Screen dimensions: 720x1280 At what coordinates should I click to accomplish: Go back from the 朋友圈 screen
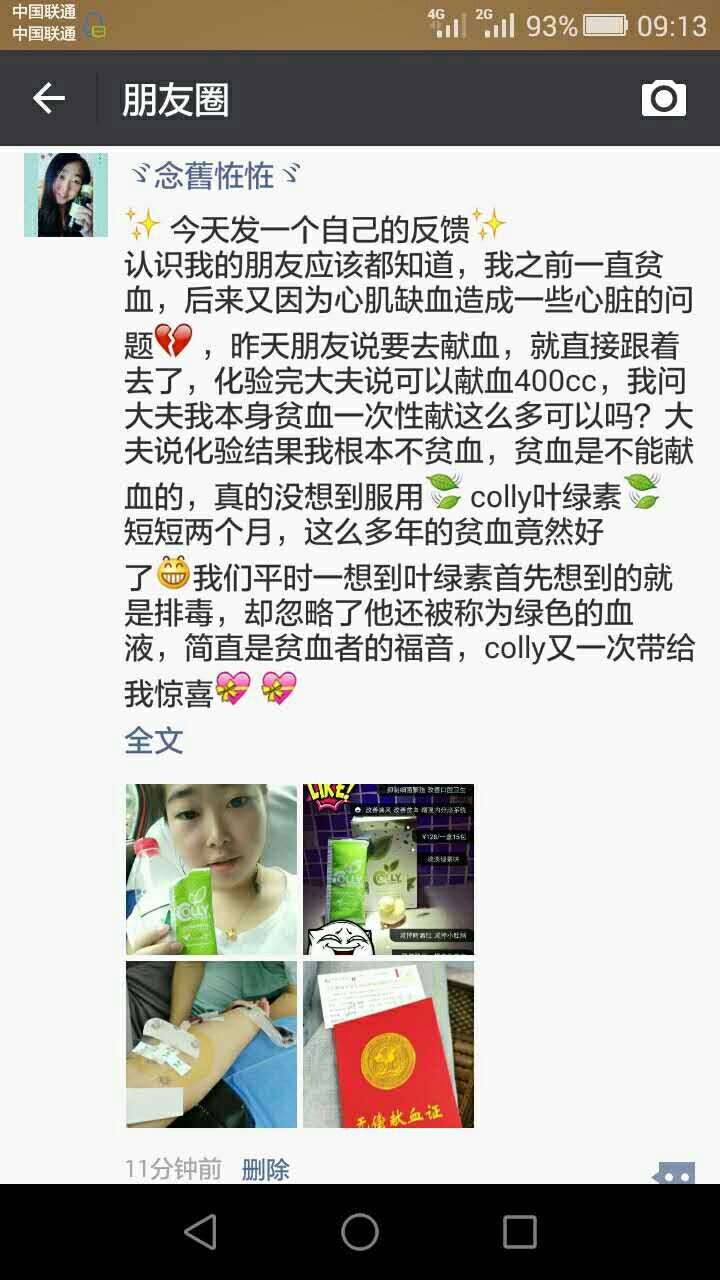click(x=48, y=98)
